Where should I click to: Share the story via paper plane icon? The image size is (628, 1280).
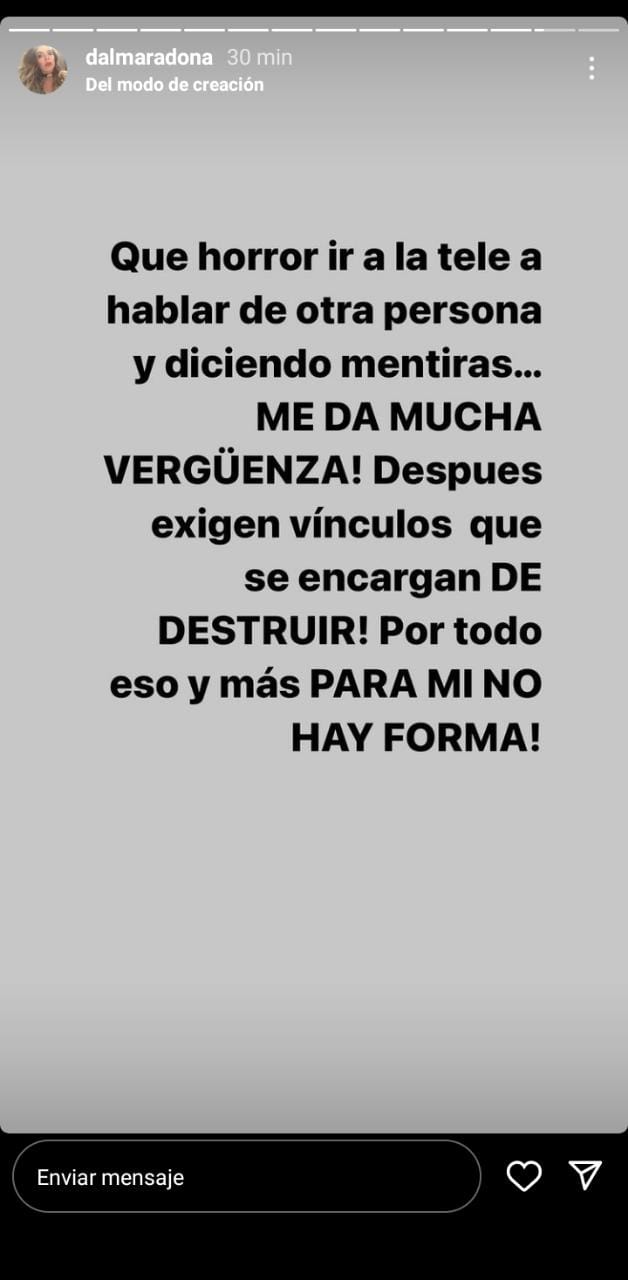[x=585, y=1176]
